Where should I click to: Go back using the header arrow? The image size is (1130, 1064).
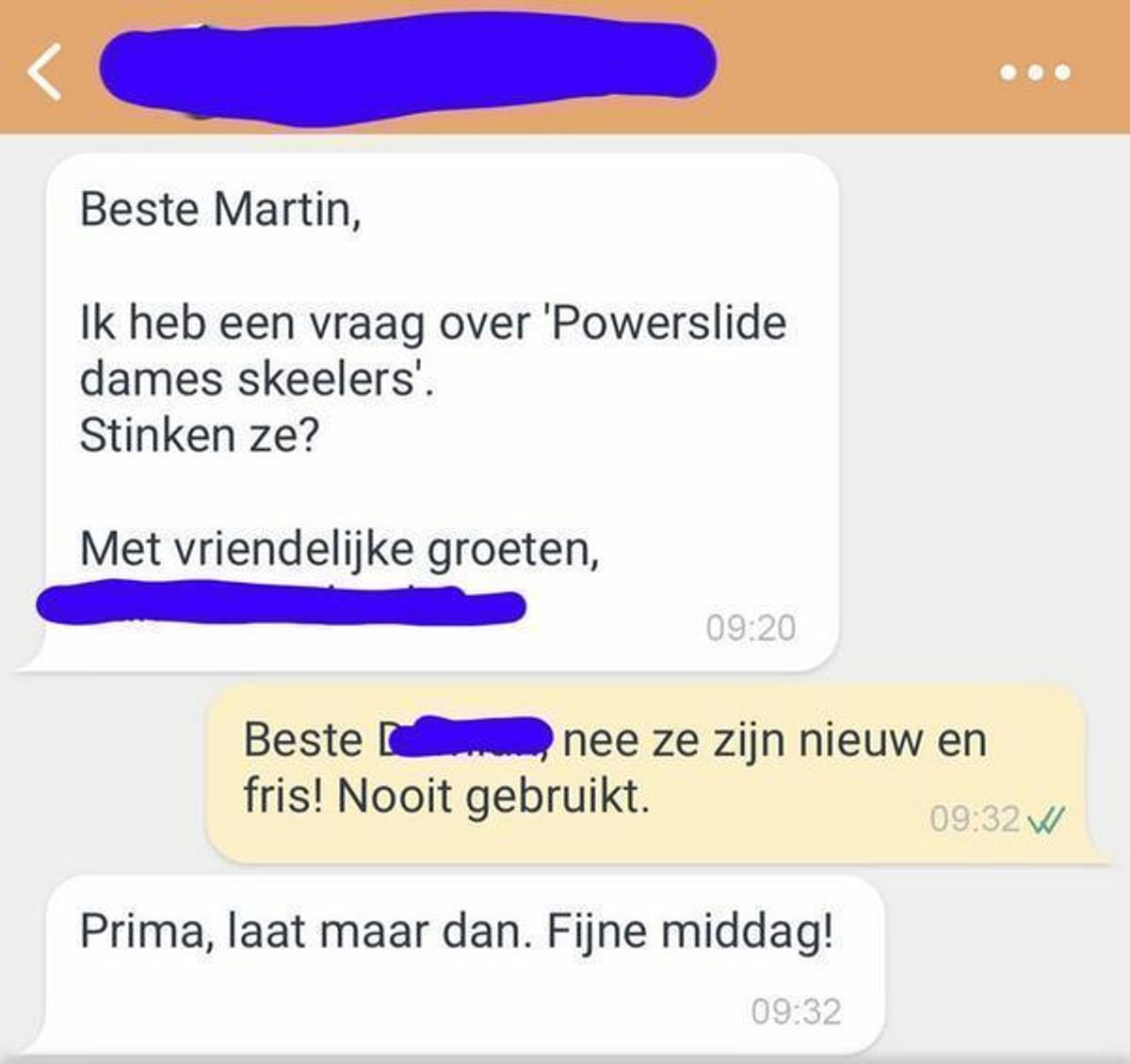(44, 72)
